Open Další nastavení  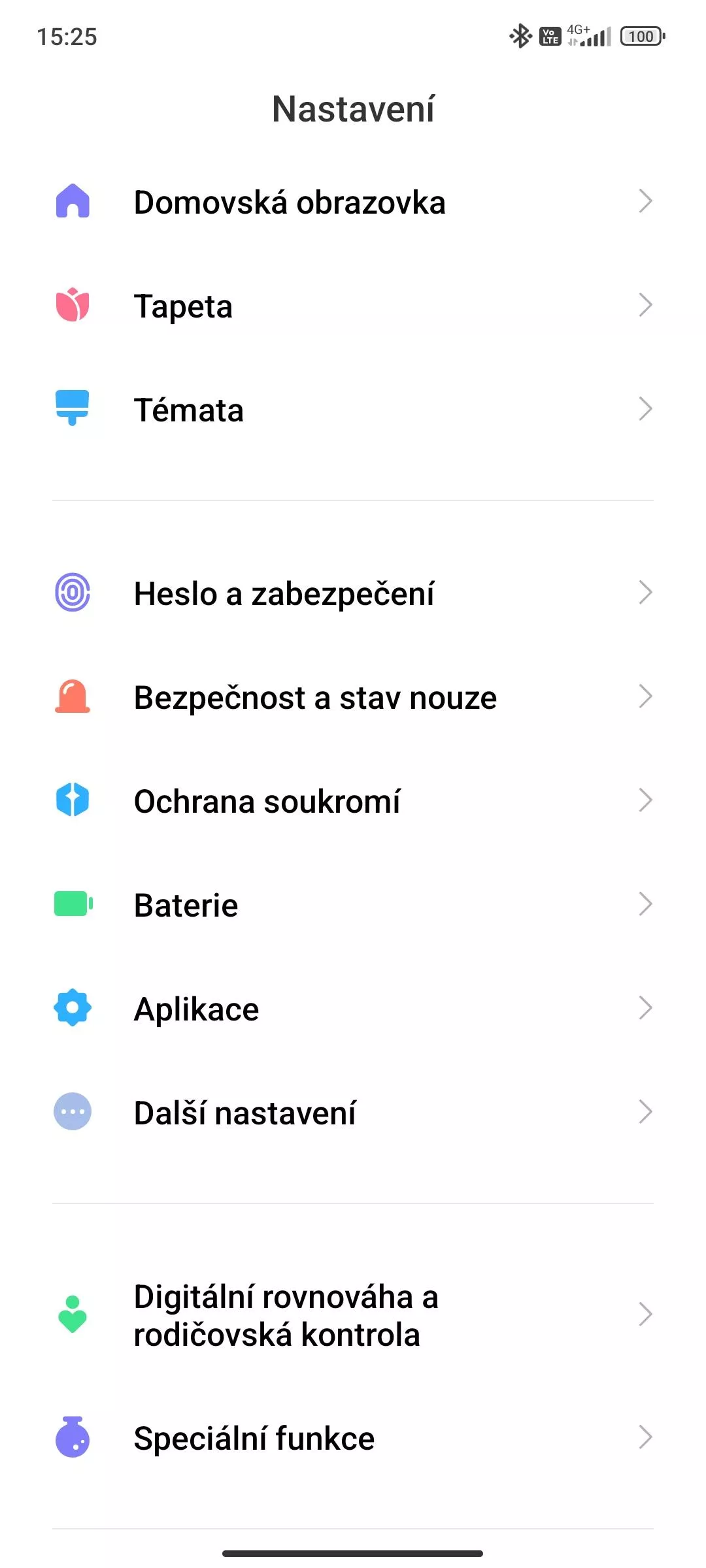(x=353, y=1113)
